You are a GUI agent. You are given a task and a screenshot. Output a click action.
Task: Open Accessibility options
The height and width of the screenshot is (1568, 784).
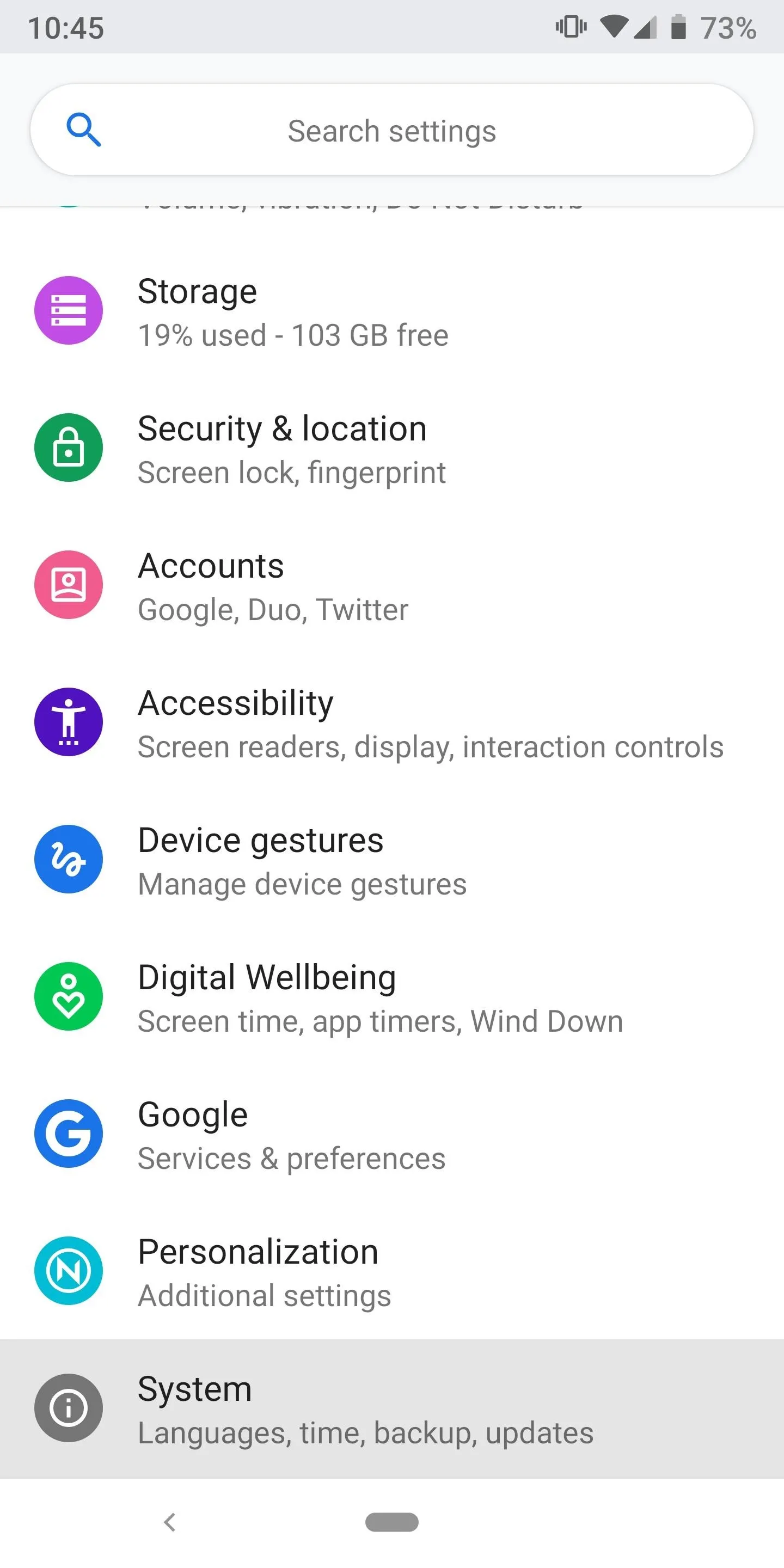392,722
